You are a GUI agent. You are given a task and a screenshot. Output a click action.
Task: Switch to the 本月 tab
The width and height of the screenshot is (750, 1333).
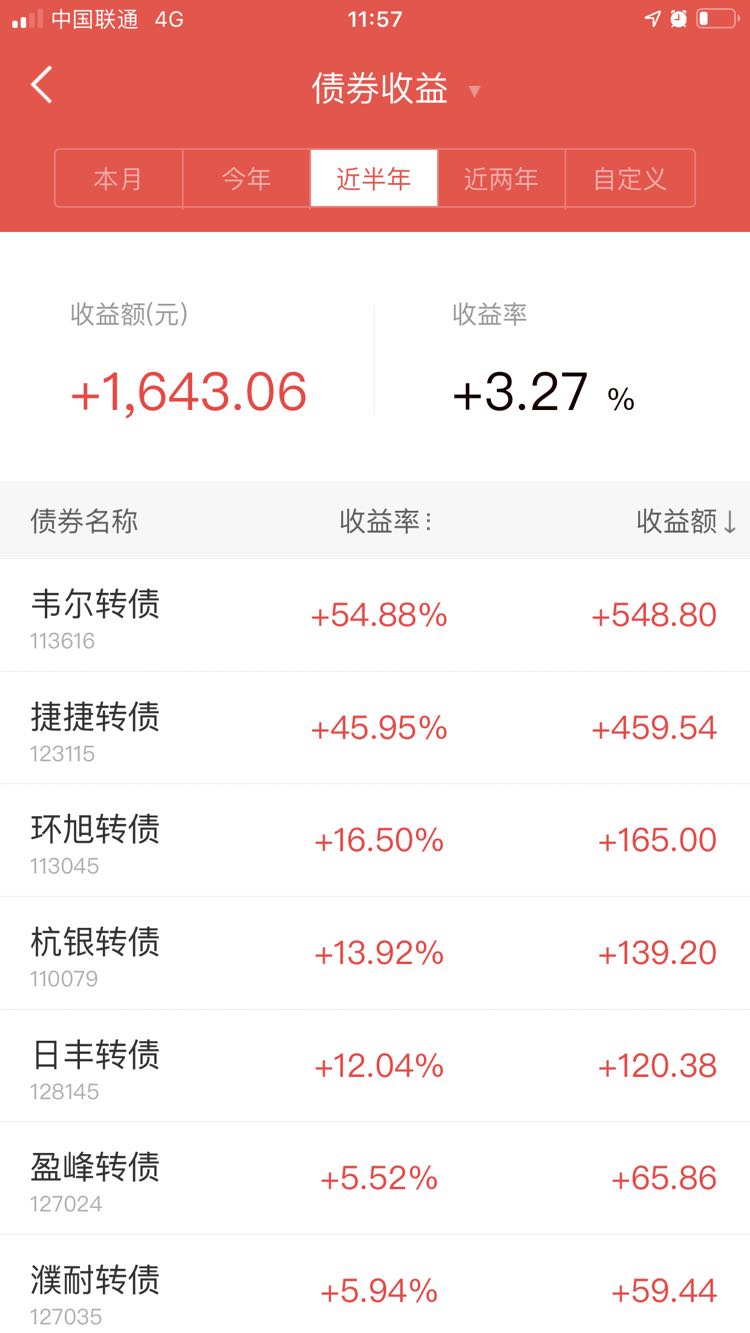(119, 179)
